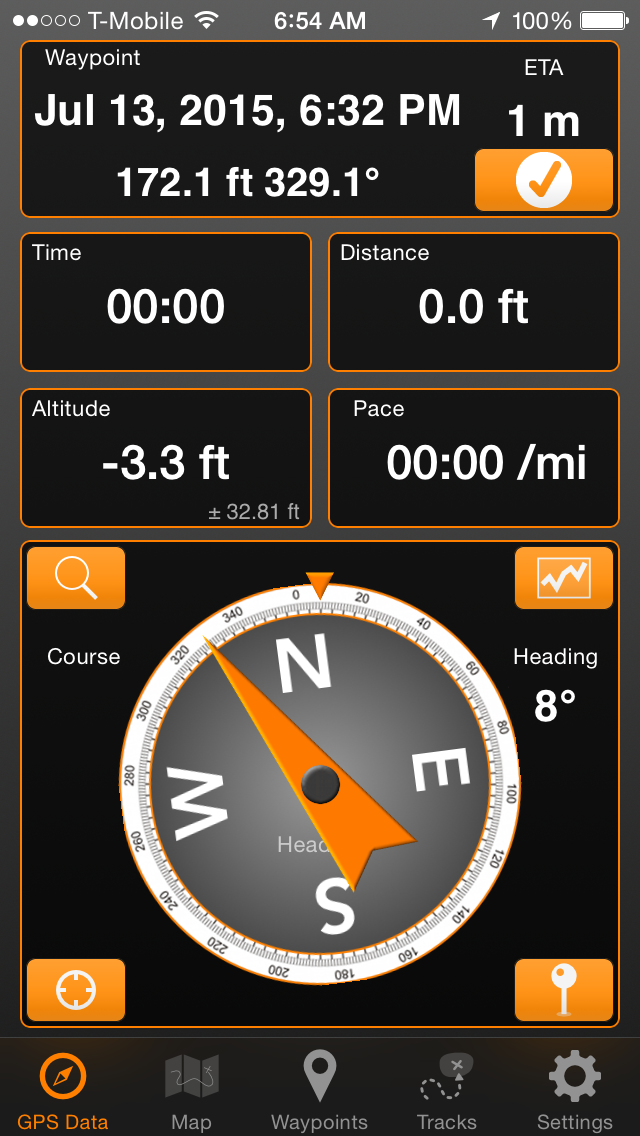Image resolution: width=640 pixels, height=1136 pixels.
Task: Tap the orange checkmark waypoint button
Action: coord(543,180)
